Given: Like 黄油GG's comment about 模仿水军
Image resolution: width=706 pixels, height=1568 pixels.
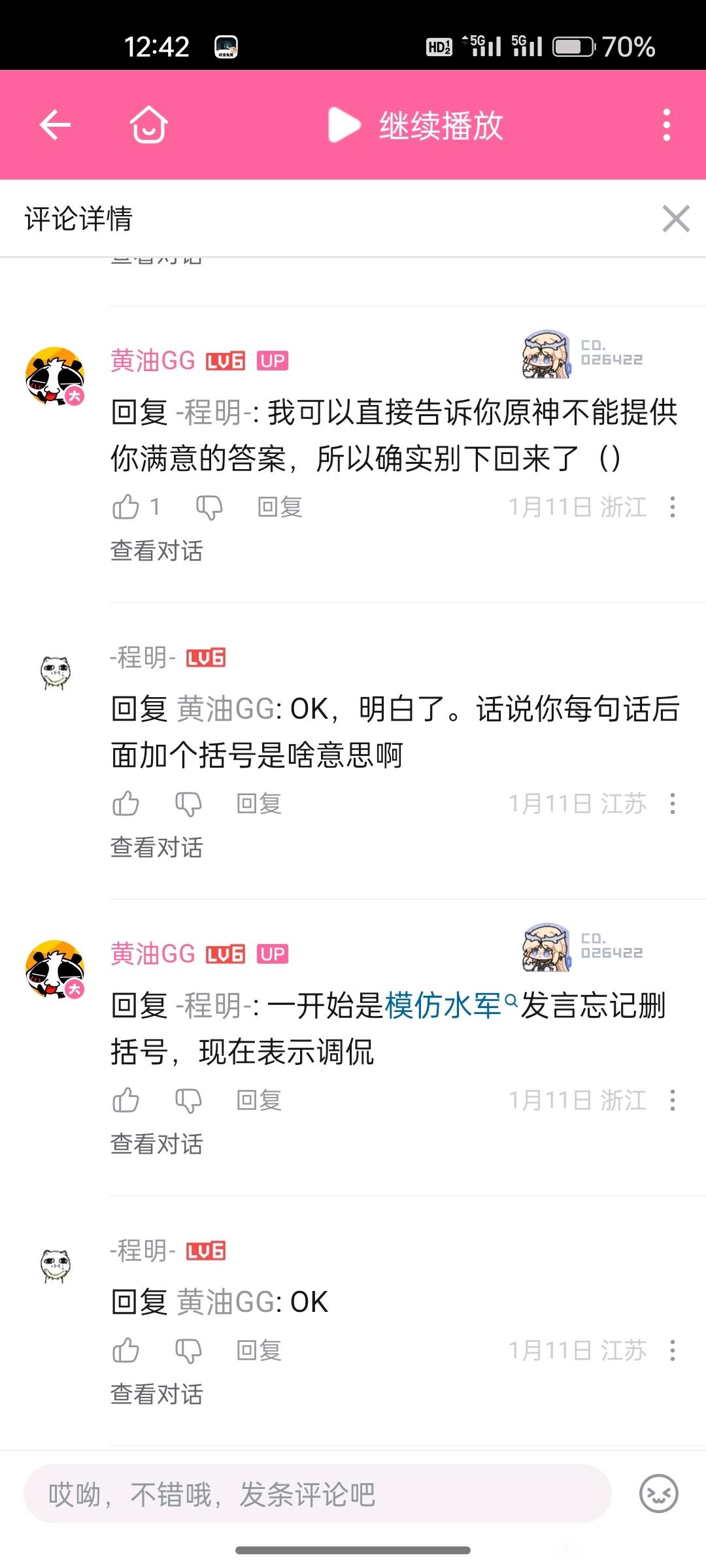Looking at the screenshot, I should coord(126,1100).
